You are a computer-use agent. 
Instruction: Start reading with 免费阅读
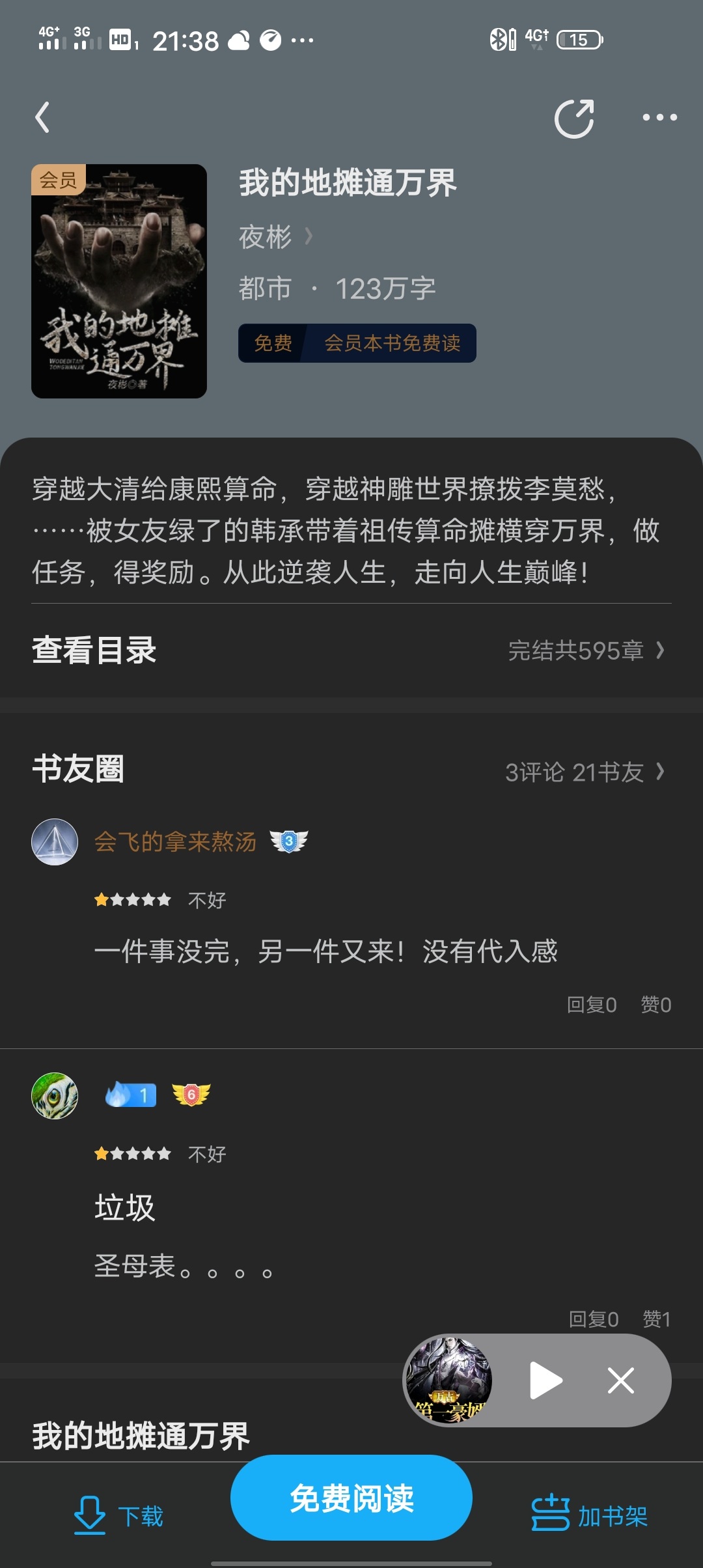click(351, 1498)
